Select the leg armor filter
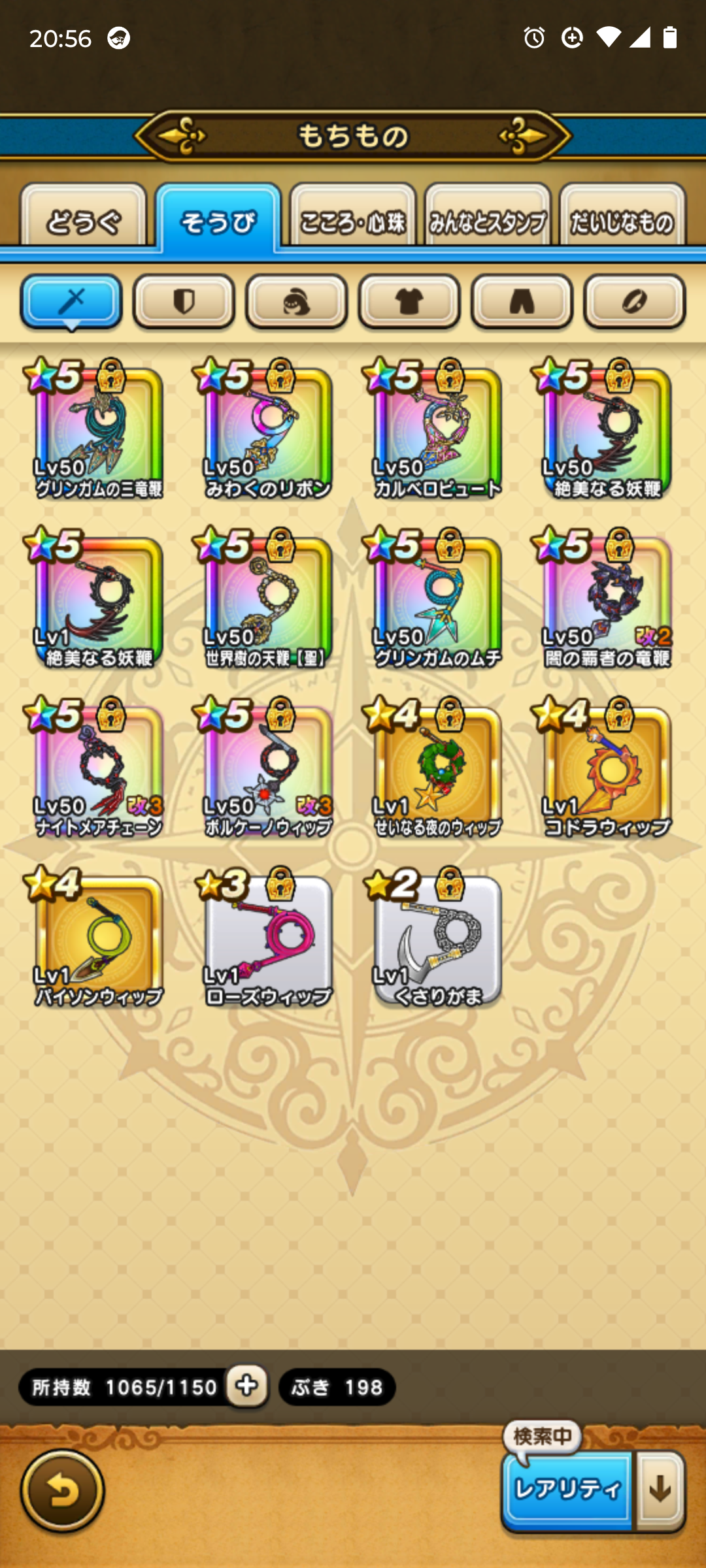Viewport: 706px width, 1568px height. (522, 302)
